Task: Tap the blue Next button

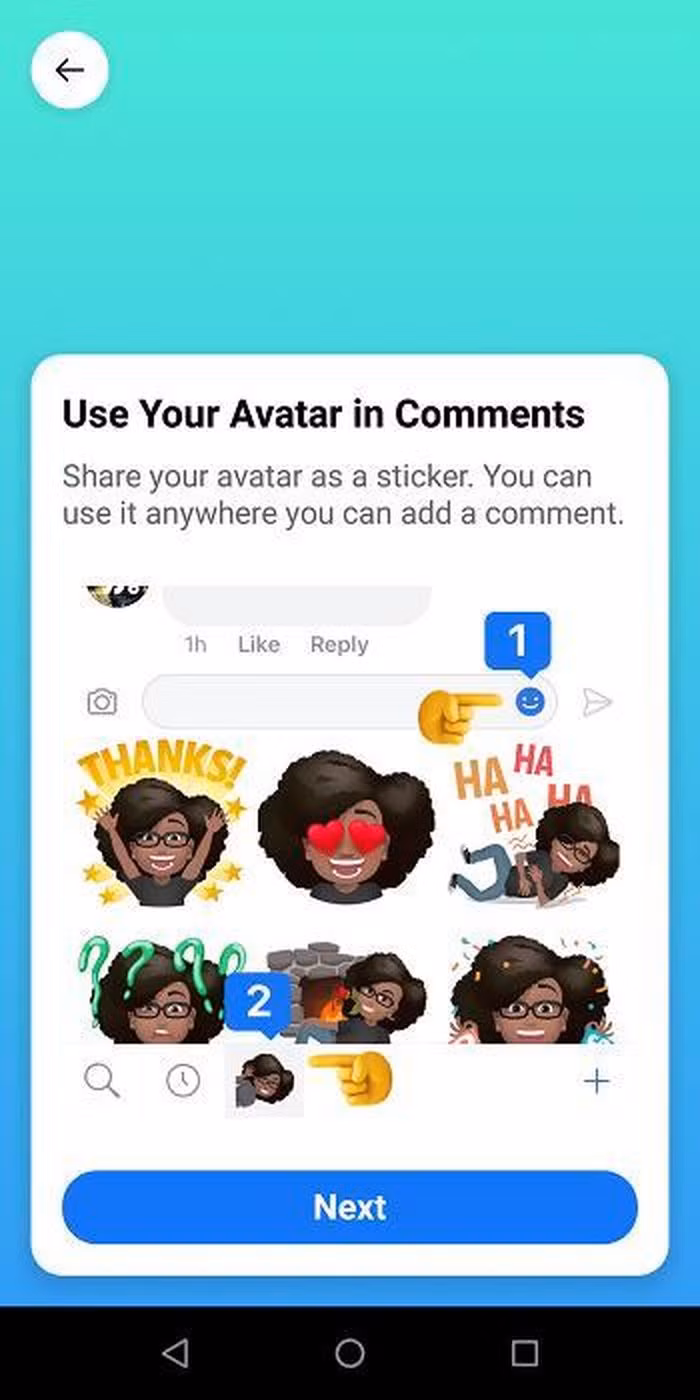Action: click(x=349, y=1206)
